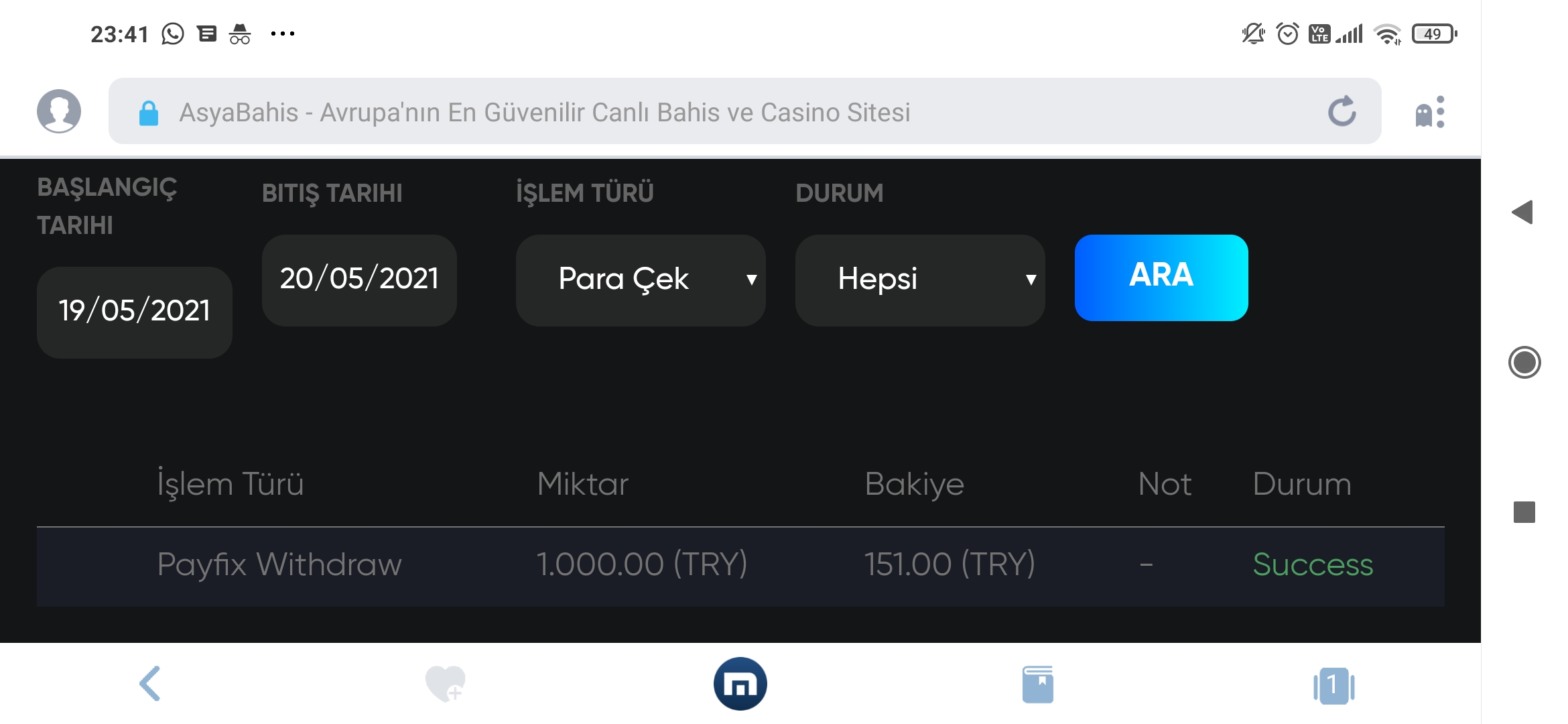
Task: Tap the profile avatar icon
Action: [x=59, y=111]
